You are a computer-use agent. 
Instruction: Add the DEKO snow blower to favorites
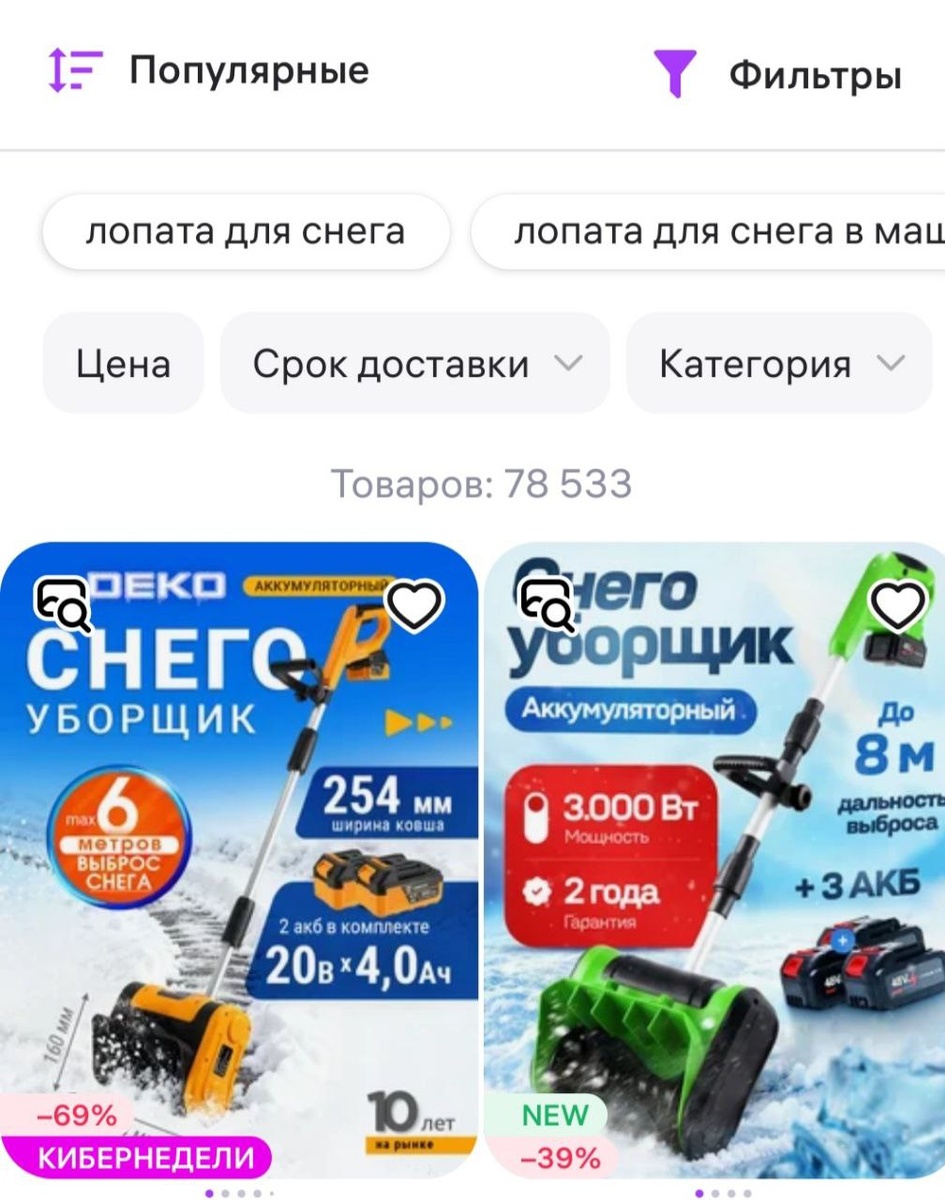click(414, 605)
